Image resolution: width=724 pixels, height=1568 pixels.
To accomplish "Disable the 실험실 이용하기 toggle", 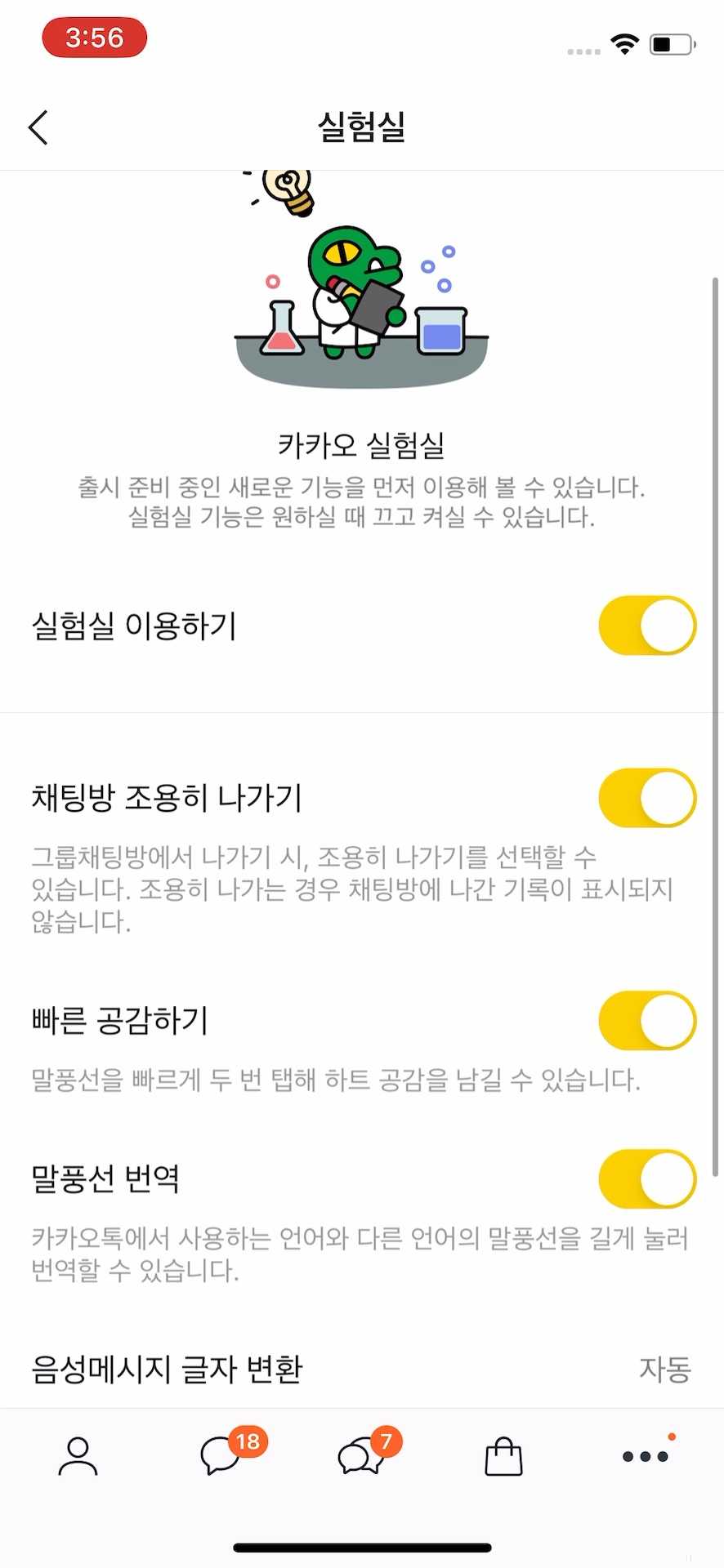I will click(x=646, y=626).
